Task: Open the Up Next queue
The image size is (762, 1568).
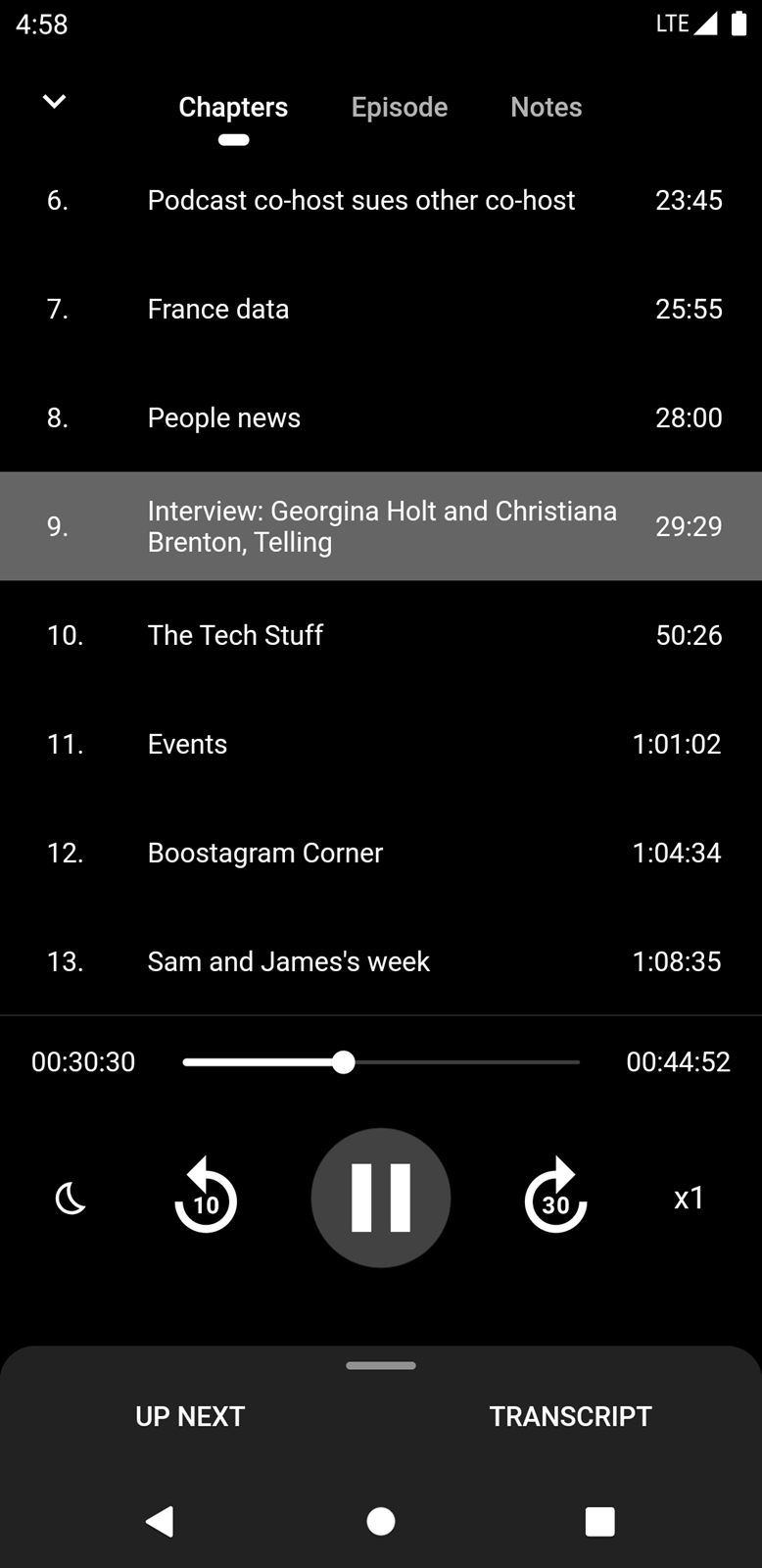Action: [190, 1416]
